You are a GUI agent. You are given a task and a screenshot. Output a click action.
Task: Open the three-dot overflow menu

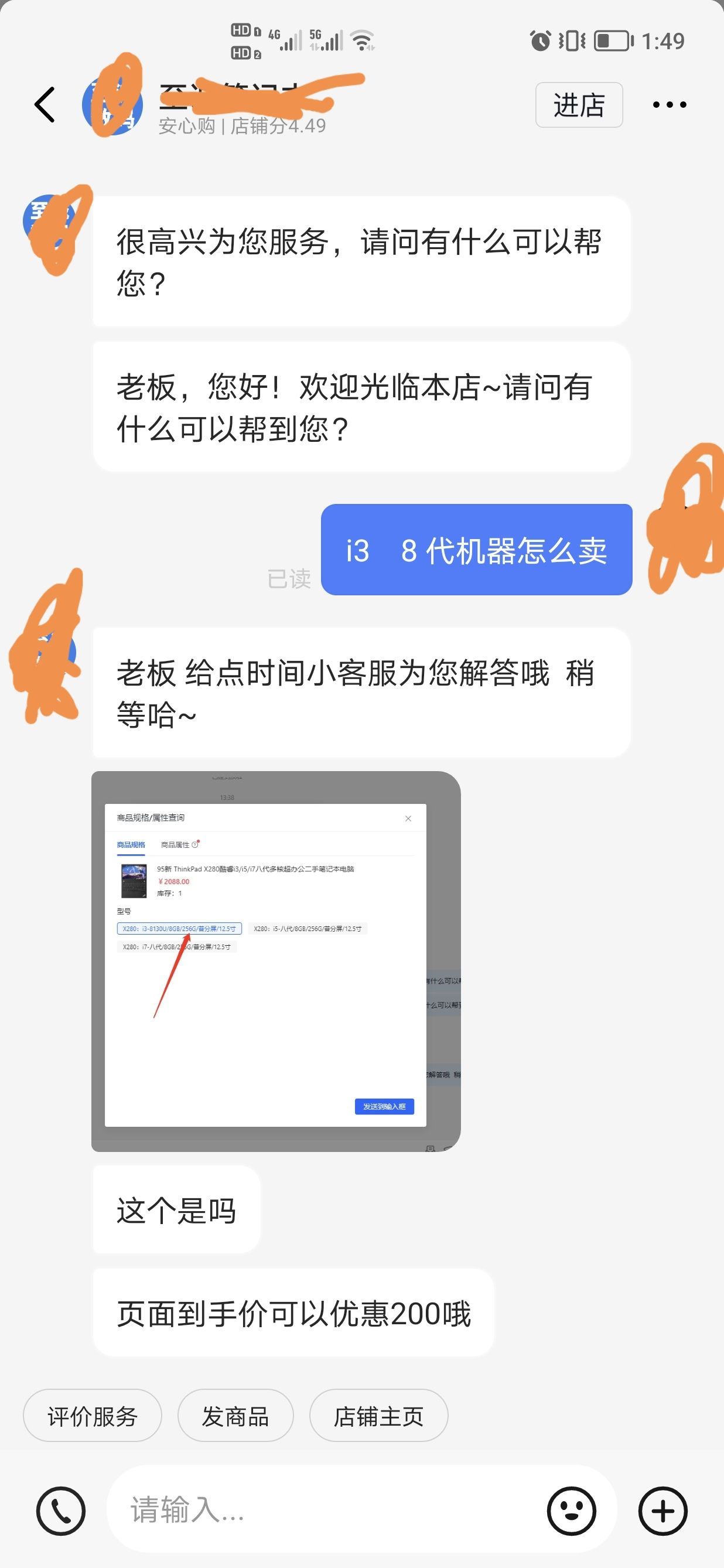(670, 105)
